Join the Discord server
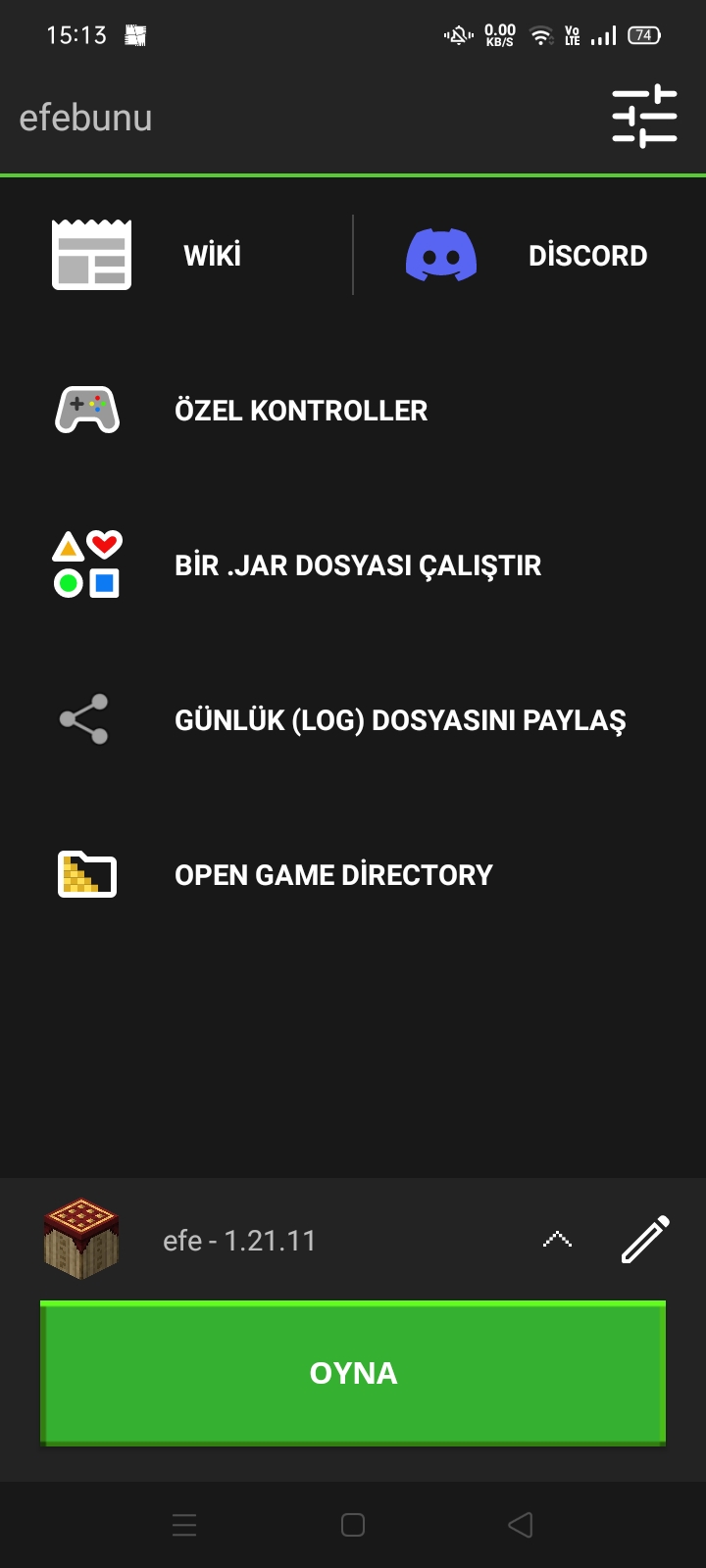 click(x=529, y=256)
